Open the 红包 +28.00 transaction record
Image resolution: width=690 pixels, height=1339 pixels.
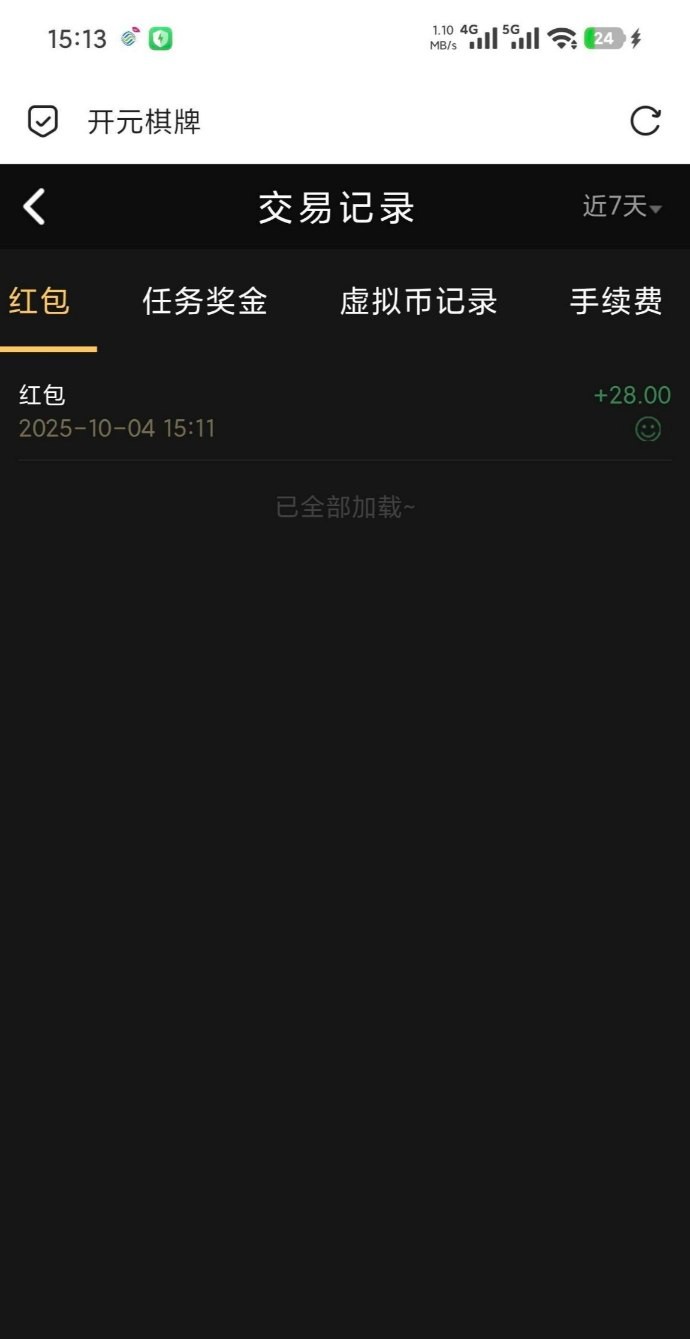pyautogui.click(x=344, y=412)
